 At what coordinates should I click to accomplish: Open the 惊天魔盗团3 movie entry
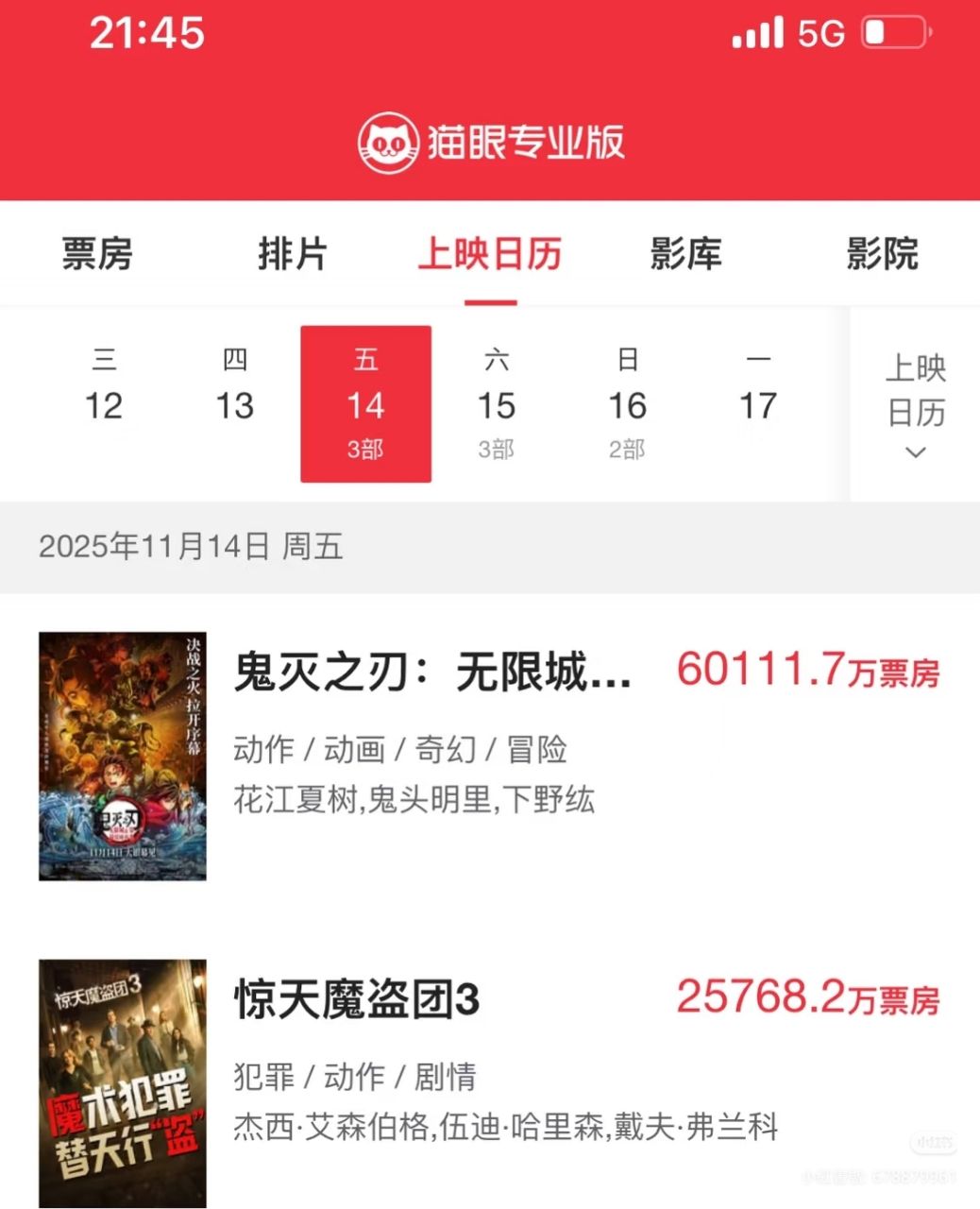tap(357, 1000)
